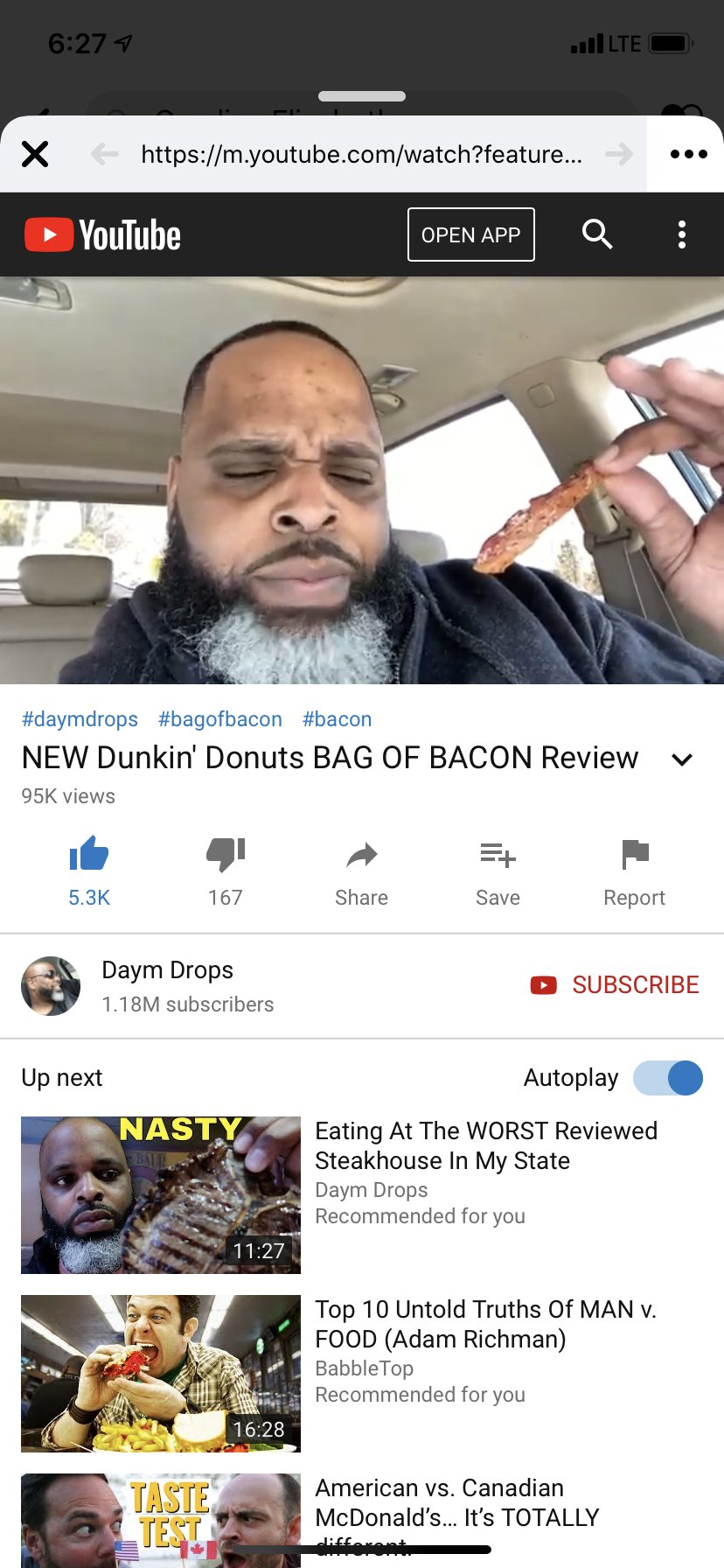Share this video
This screenshot has height=1568, width=724.
coord(361,856)
